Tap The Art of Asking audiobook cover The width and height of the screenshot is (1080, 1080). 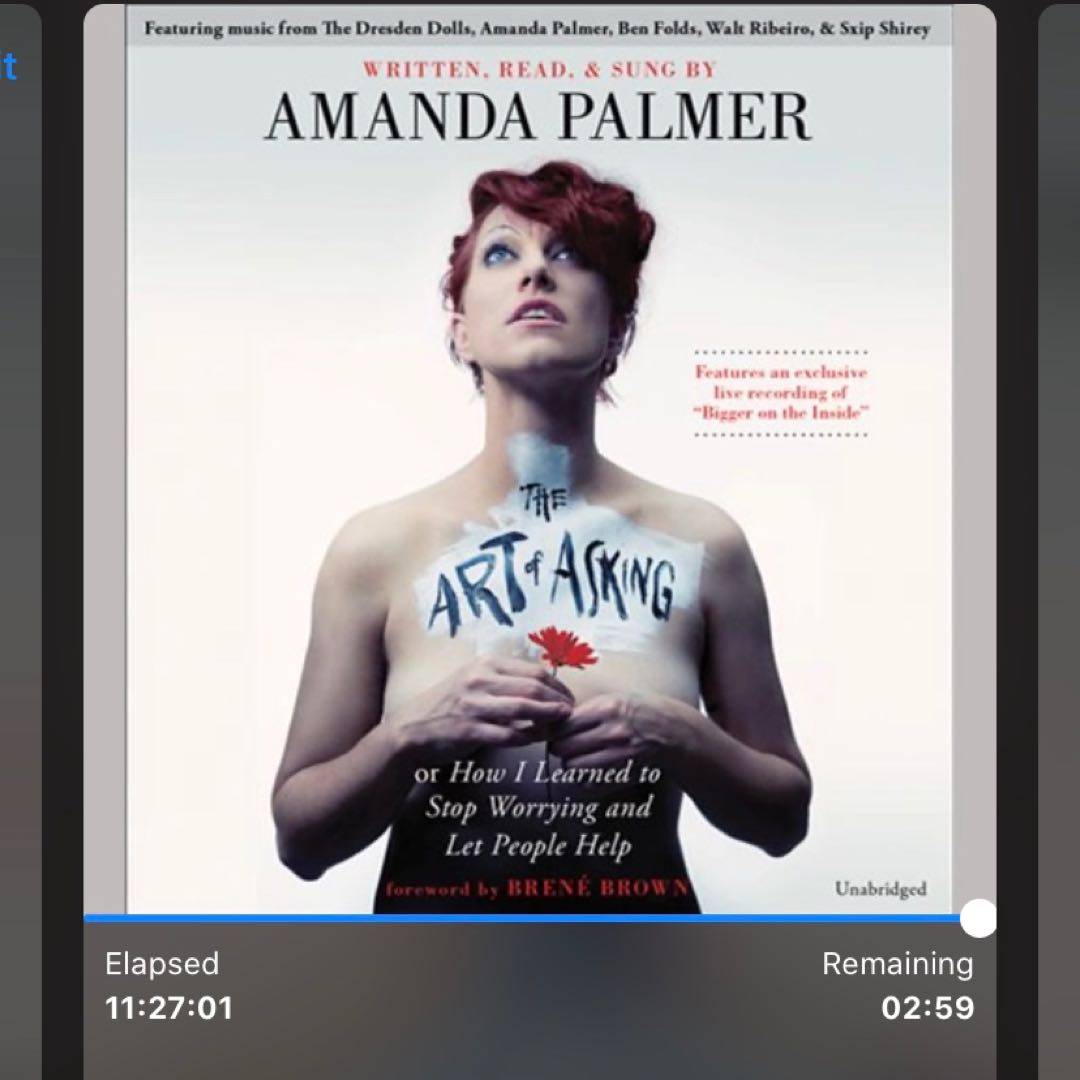click(539, 460)
